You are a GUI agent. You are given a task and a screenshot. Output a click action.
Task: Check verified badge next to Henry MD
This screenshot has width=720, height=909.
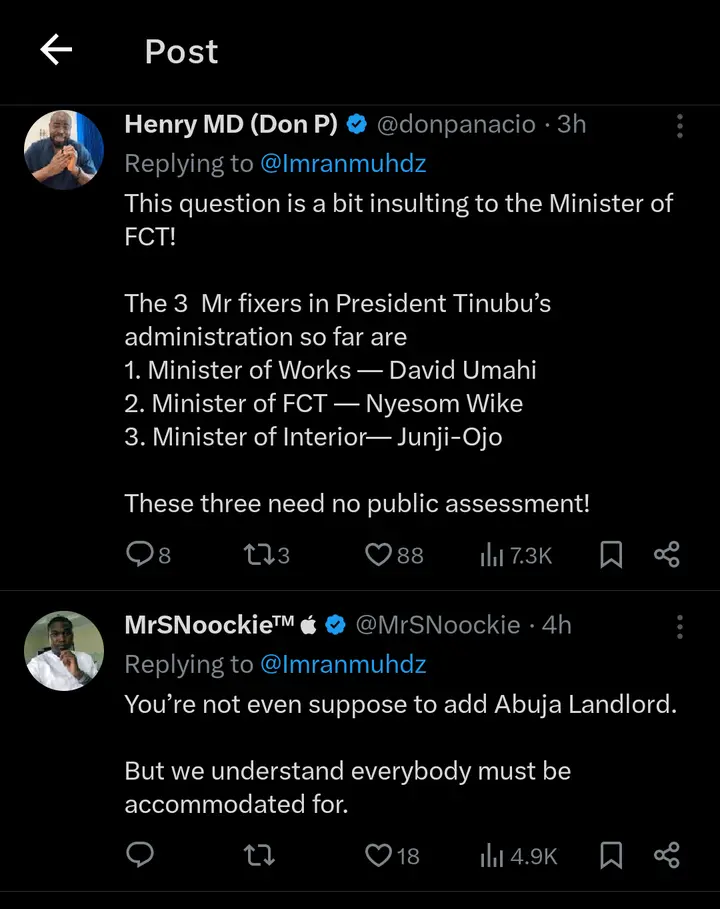point(356,124)
